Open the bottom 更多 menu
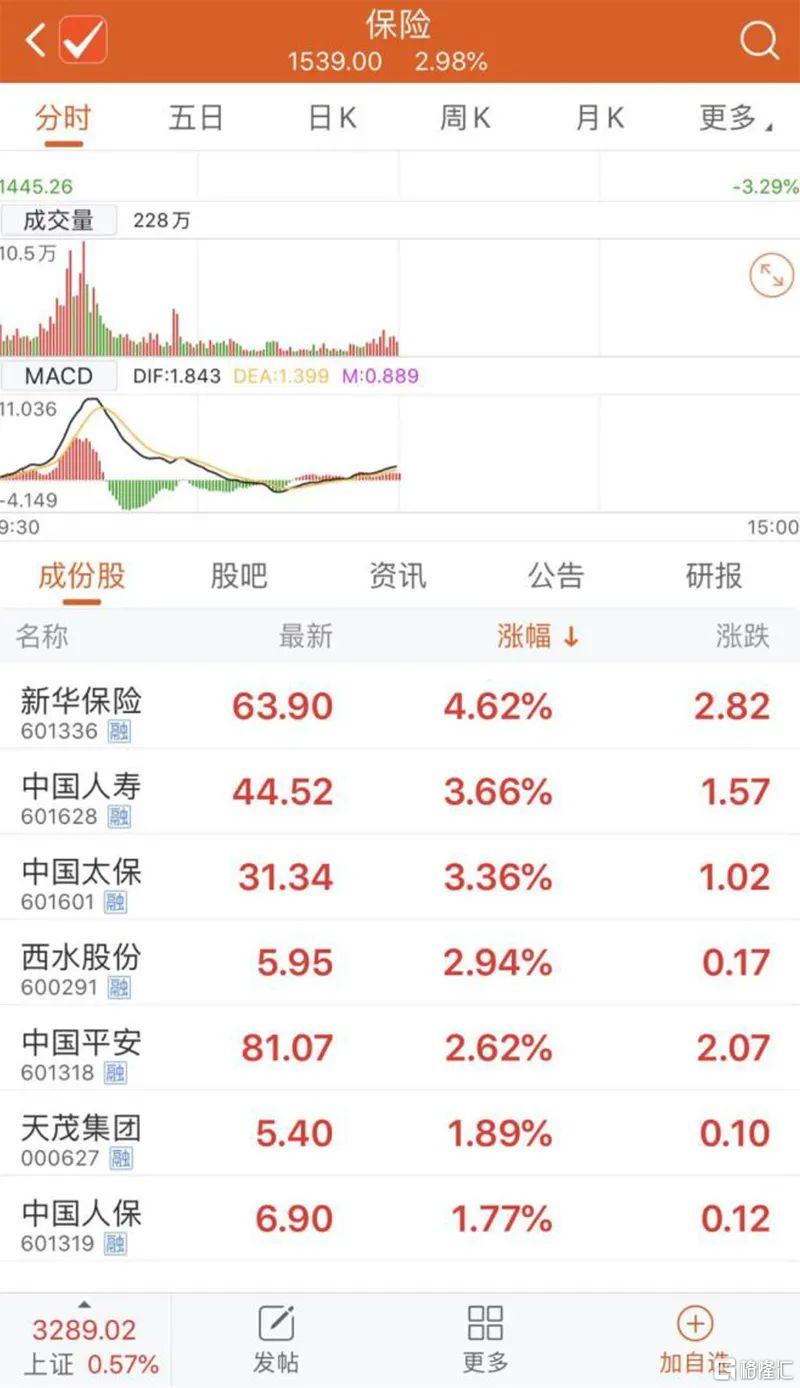The width and height of the screenshot is (800, 1388). click(485, 1340)
